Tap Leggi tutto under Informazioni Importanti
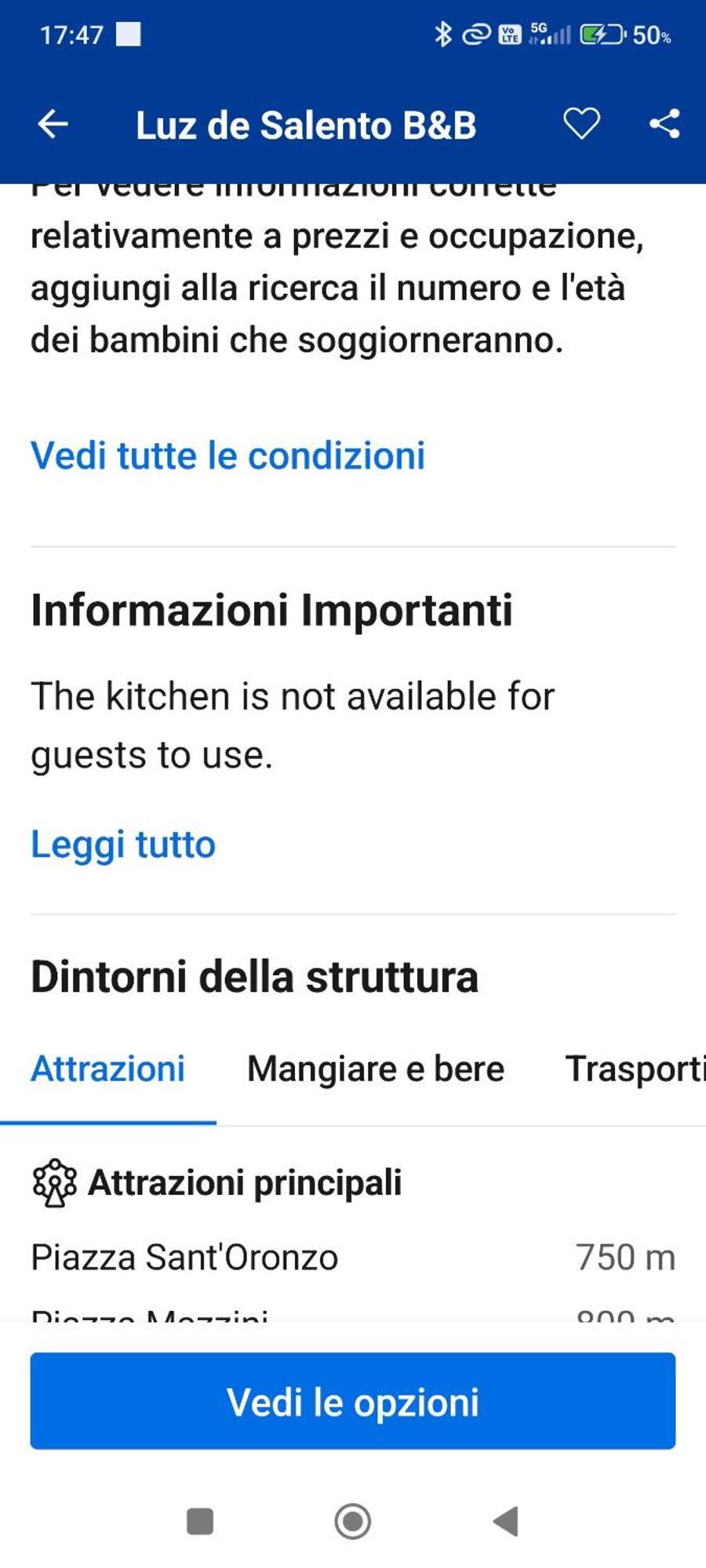The width and height of the screenshot is (706, 1568). (123, 844)
